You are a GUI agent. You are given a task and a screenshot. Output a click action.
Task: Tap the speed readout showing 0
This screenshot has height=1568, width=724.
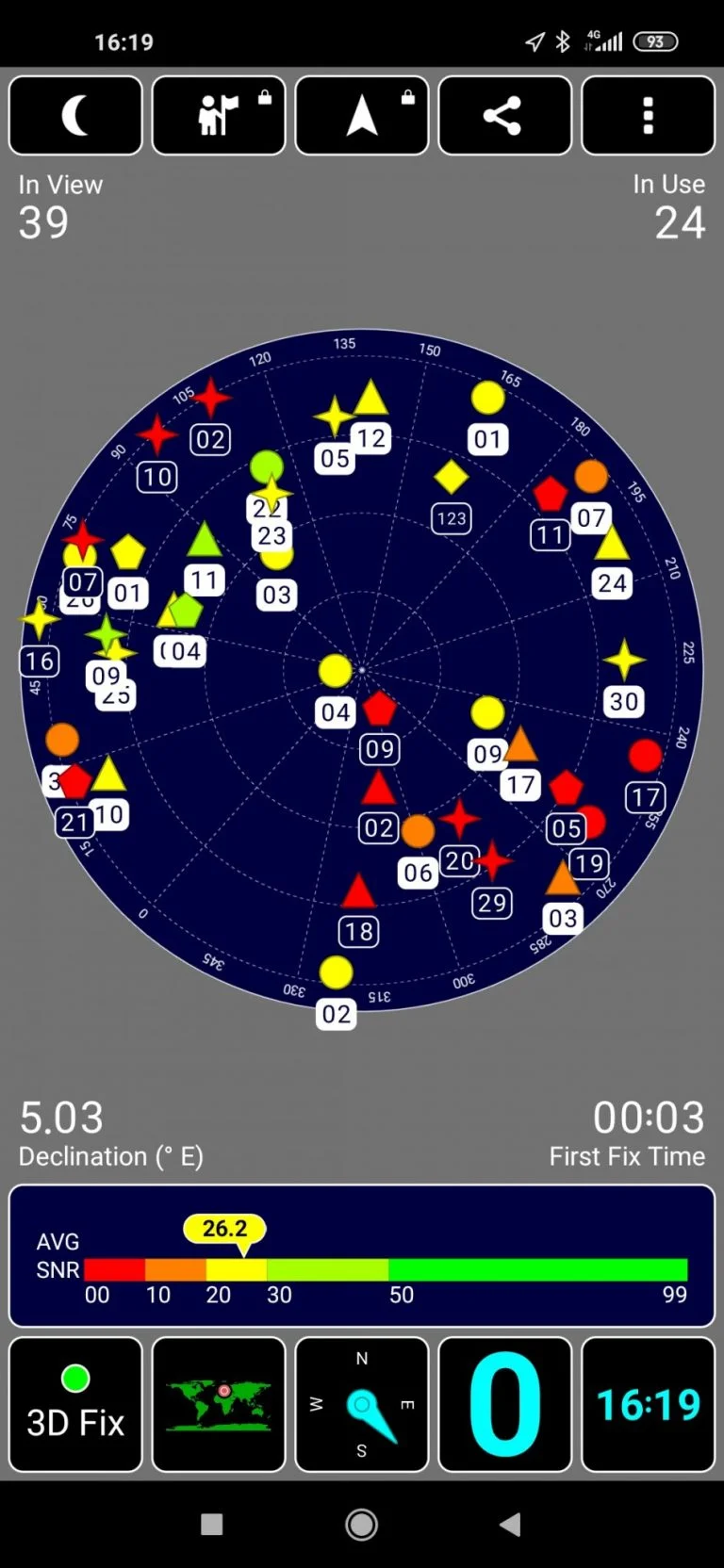pyautogui.click(x=505, y=1404)
